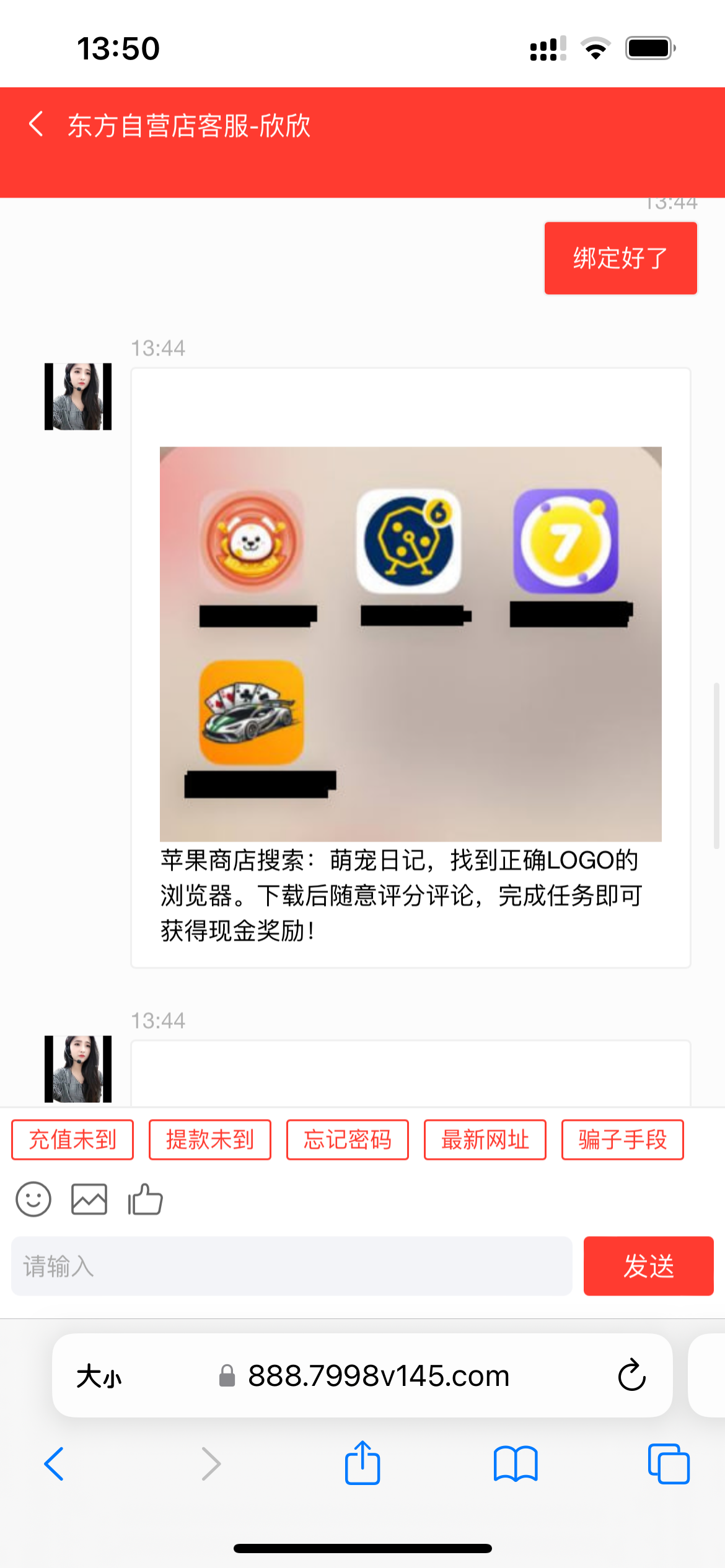The height and width of the screenshot is (1568, 725).
Task: Send the message with 发送
Action: coord(648,1266)
